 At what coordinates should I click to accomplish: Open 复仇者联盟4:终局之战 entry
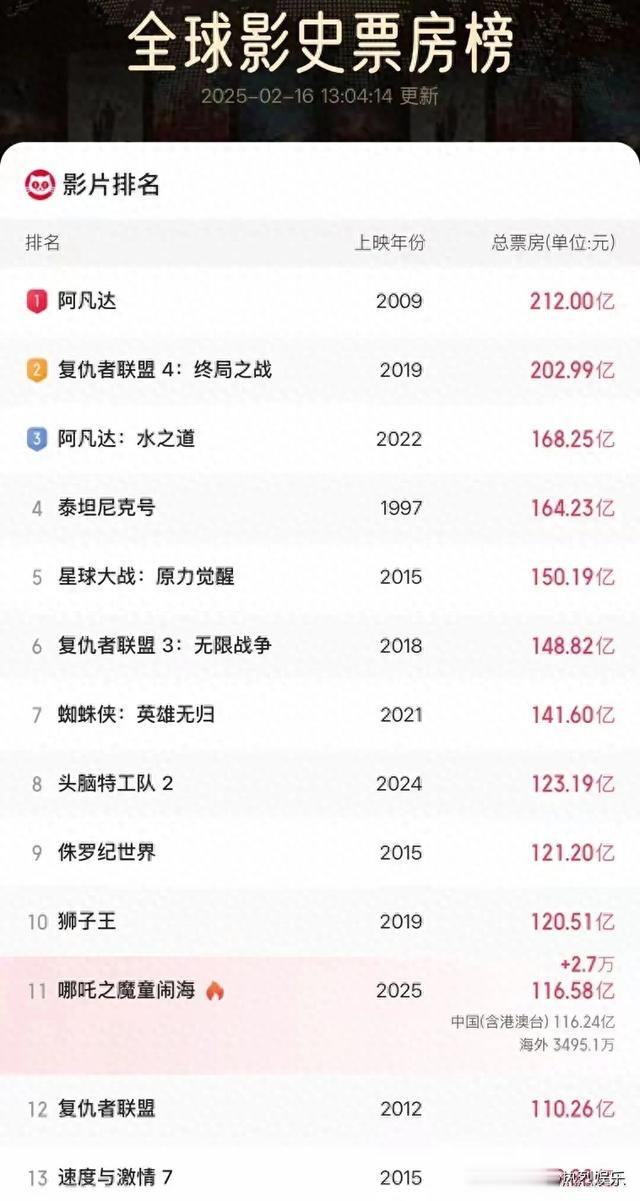point(320,369)
